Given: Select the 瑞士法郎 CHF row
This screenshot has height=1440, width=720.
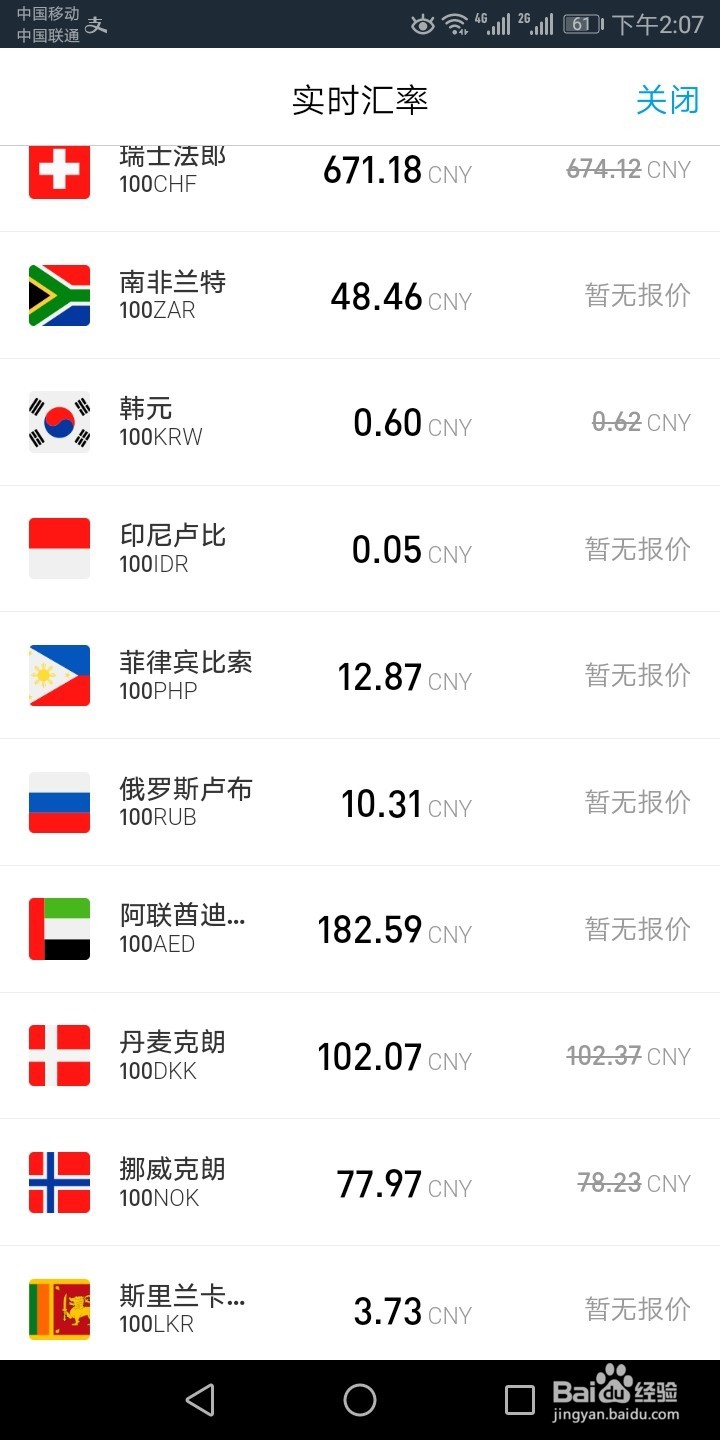Looking at the screenshot, I should pos(360,189).
